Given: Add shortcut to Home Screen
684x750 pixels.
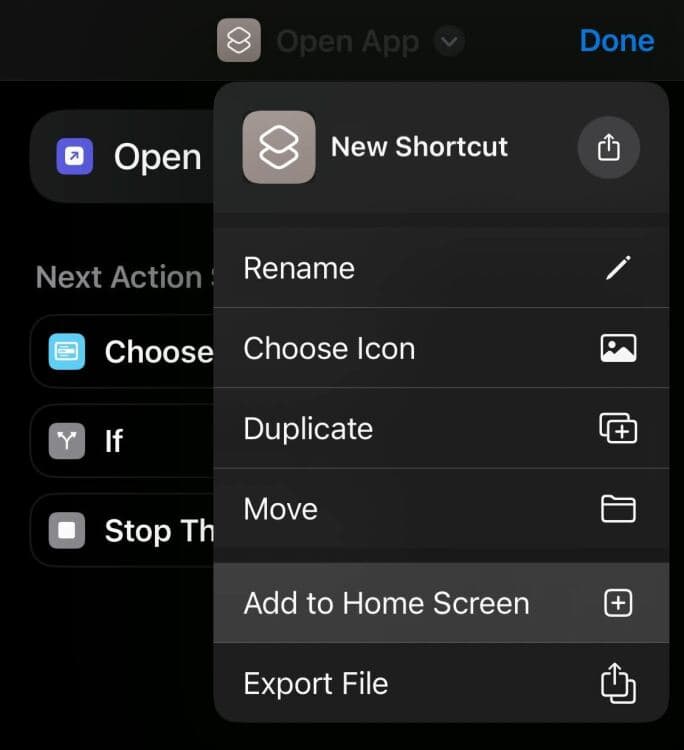Looking at the screenshot, I should tap(440, 603).
